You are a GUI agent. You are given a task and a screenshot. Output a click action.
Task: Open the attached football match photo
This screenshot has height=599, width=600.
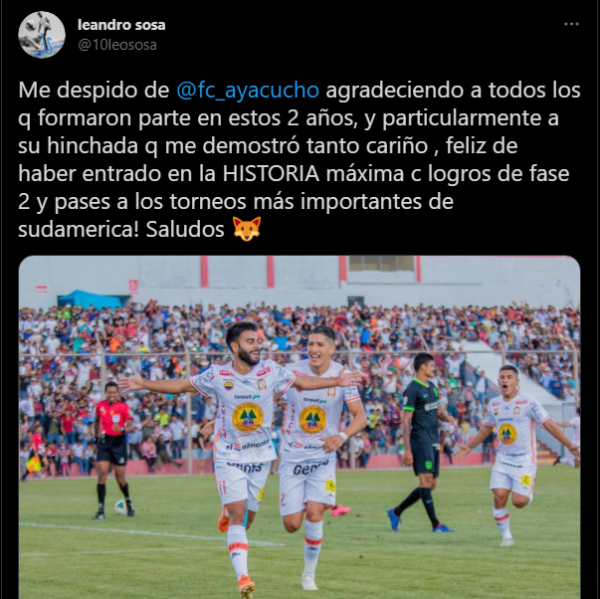point(299,427)
